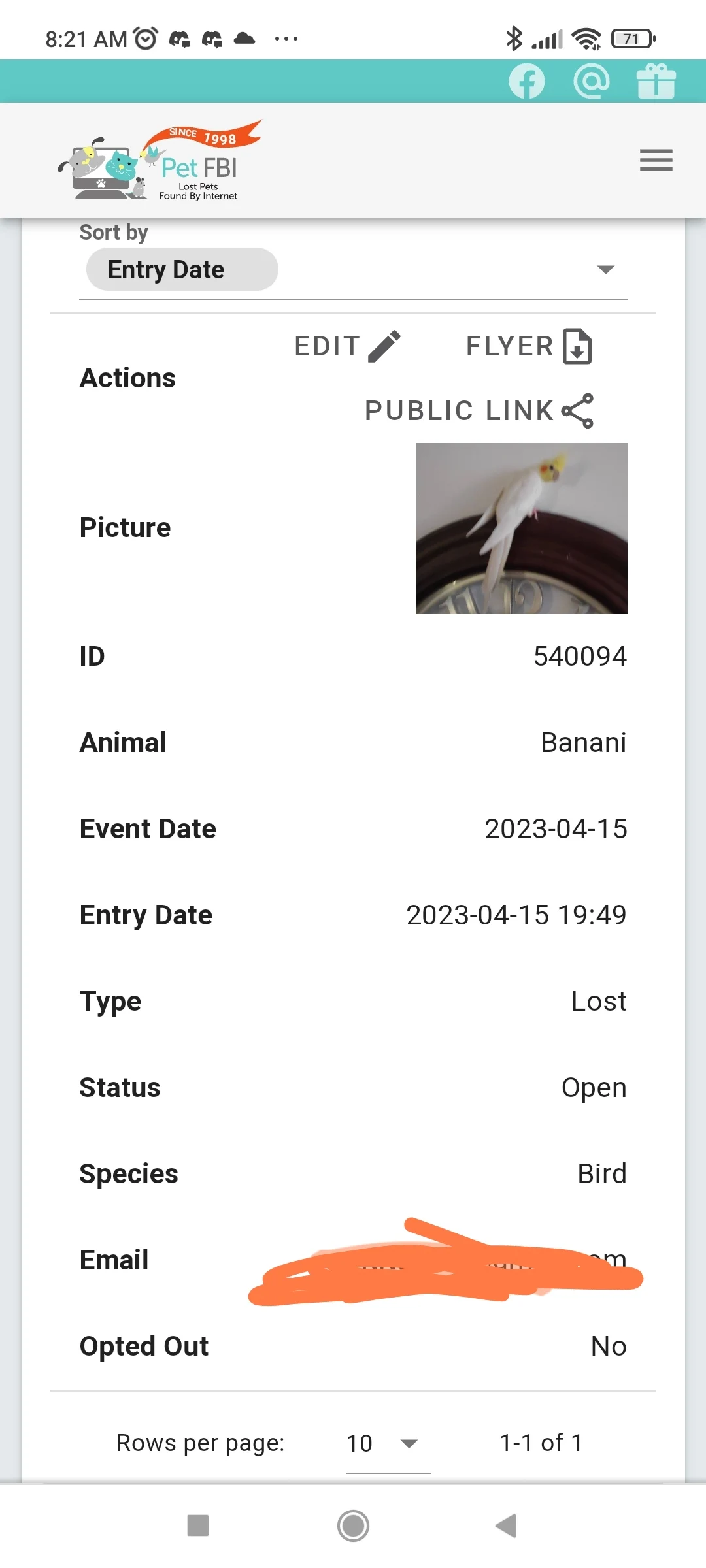This screenshot has width=706, height=1568.
Task: Go back using system back button
Action: [505, 1526]
